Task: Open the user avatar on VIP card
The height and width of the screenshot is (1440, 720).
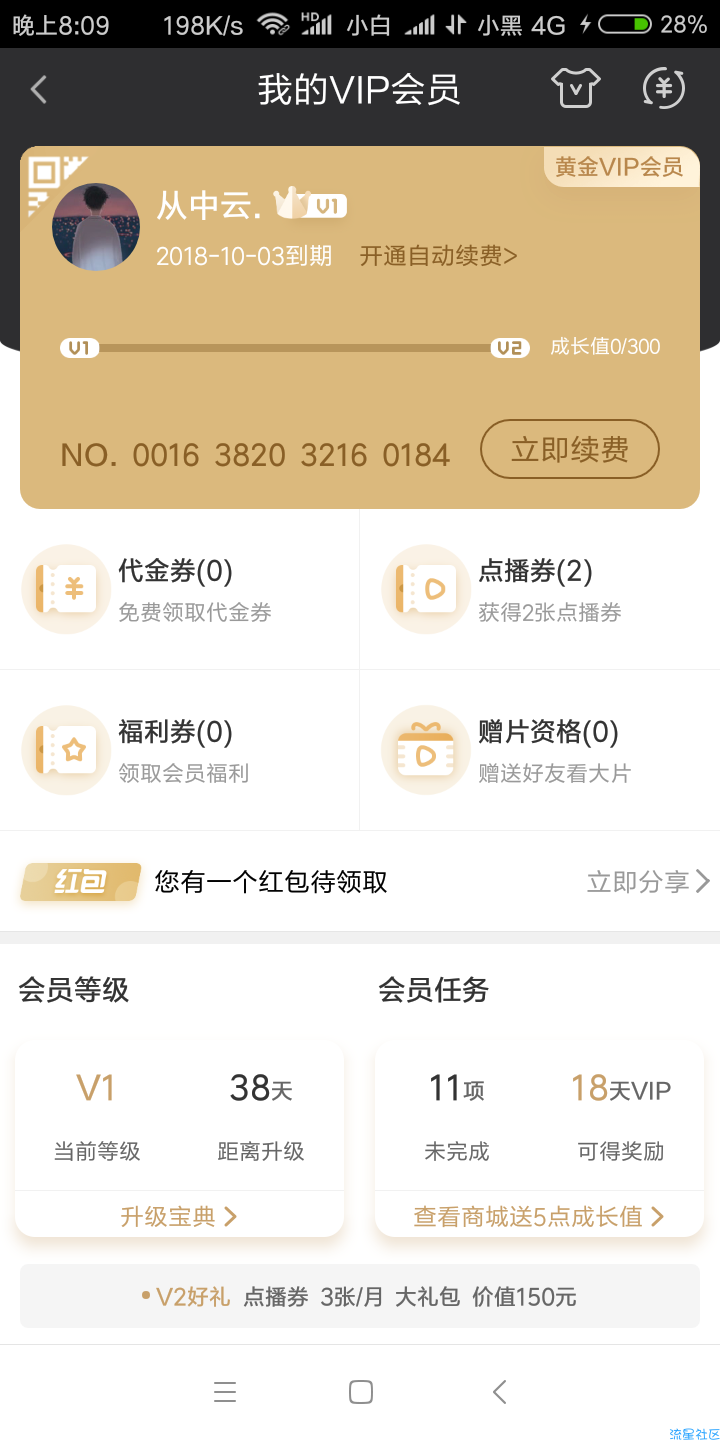Action: point(96,226)
